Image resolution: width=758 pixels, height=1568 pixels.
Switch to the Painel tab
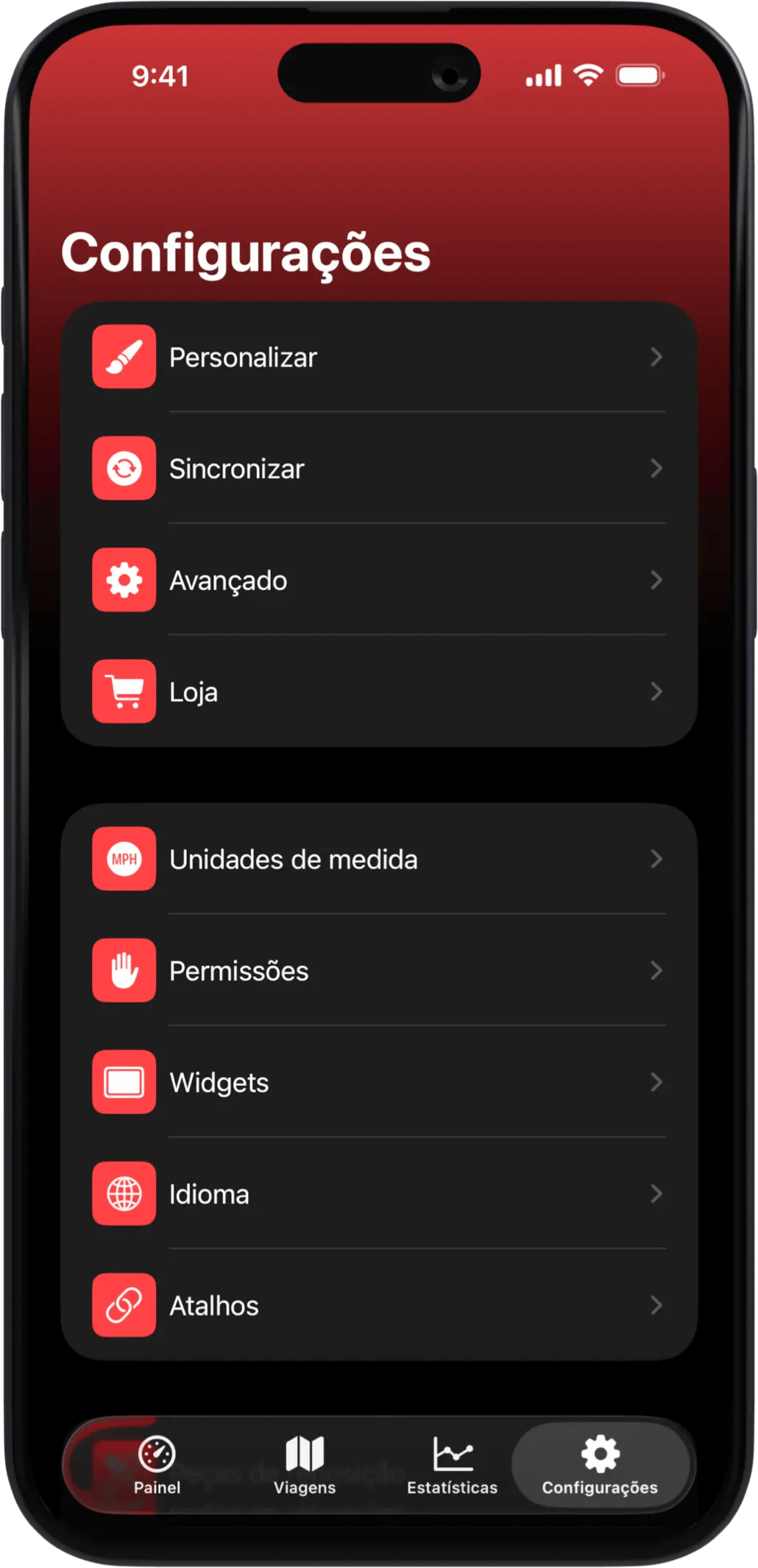coord(157,1464)
